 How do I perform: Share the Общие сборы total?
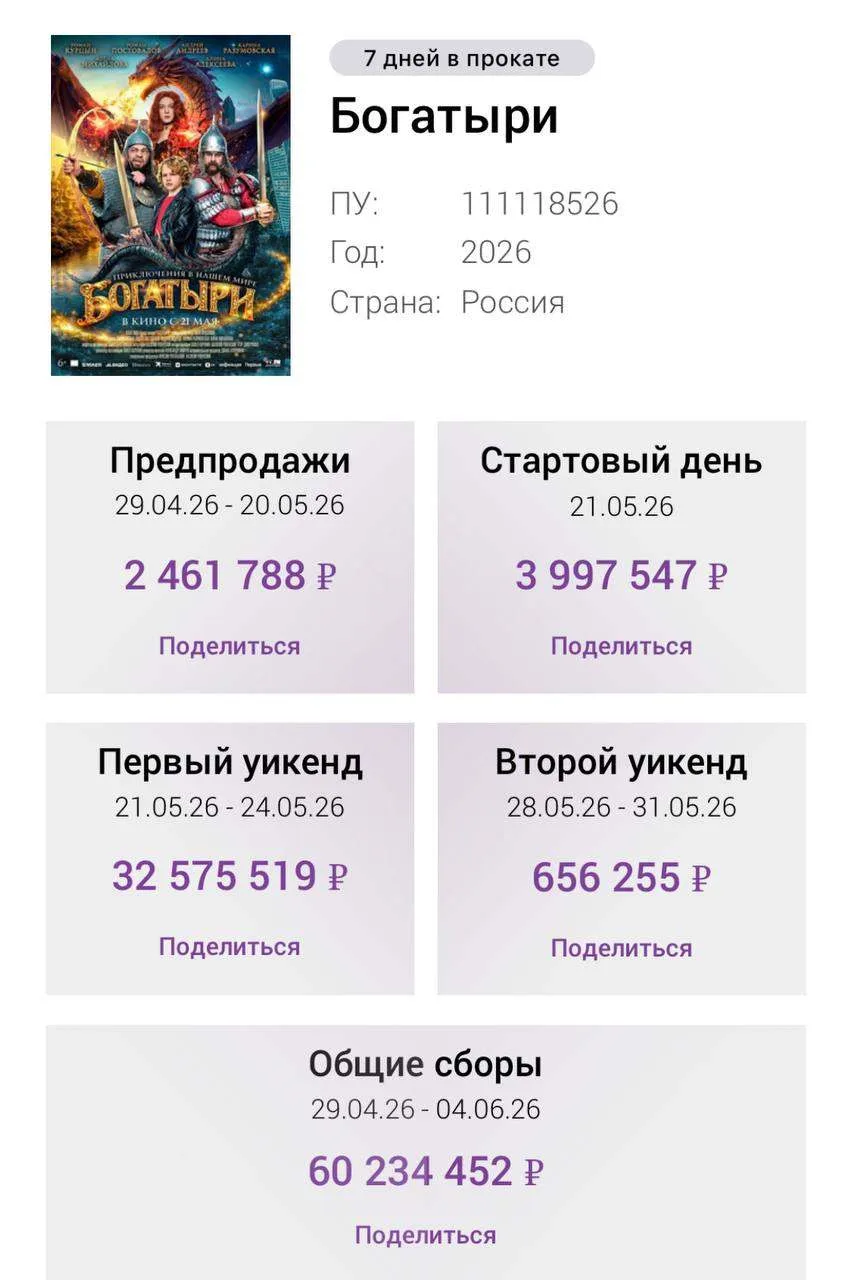(425, 1235)
